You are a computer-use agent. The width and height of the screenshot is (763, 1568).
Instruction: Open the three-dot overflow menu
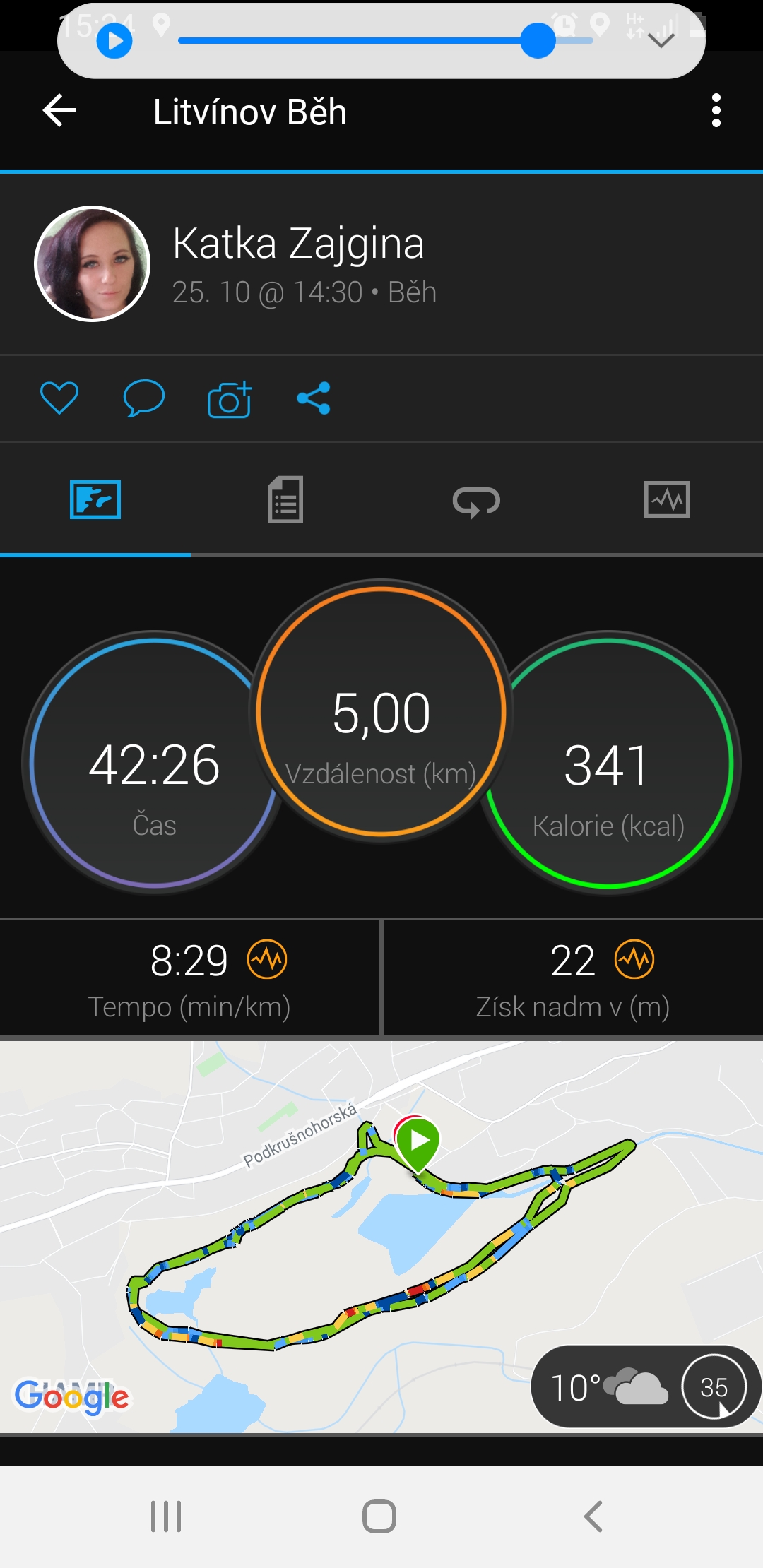pos(716,111)
